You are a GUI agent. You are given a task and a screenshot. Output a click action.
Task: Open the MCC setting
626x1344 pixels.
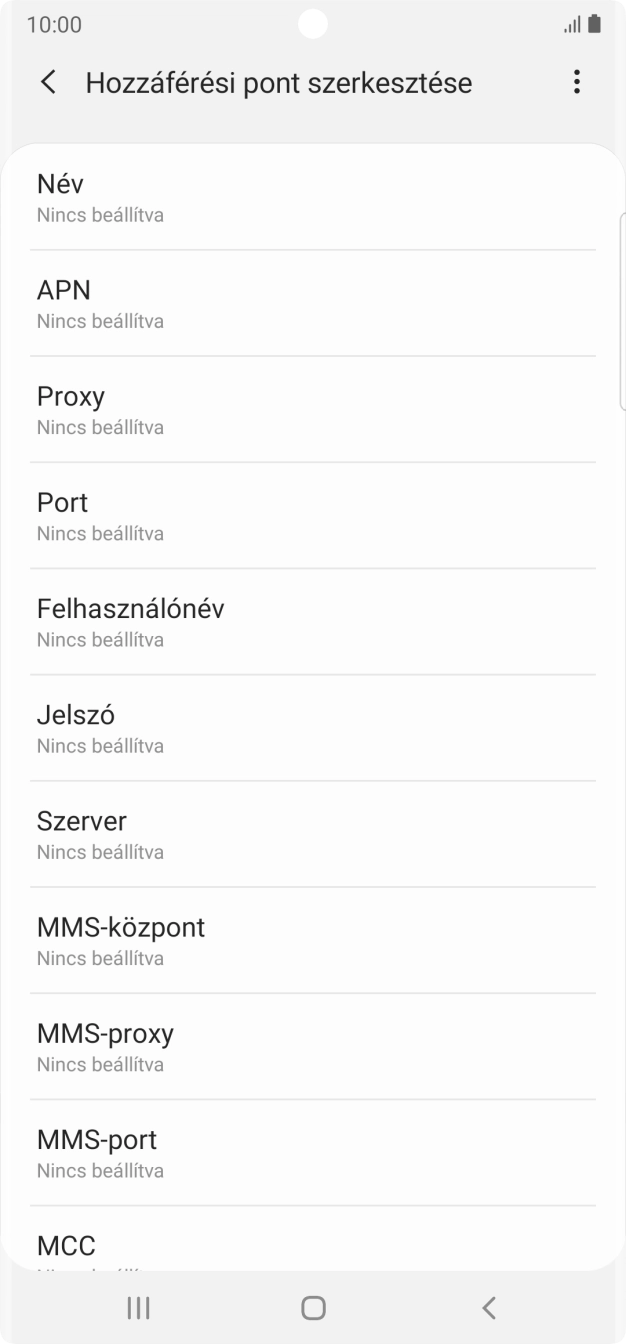pyautogui.click(x=312, y=1246)
